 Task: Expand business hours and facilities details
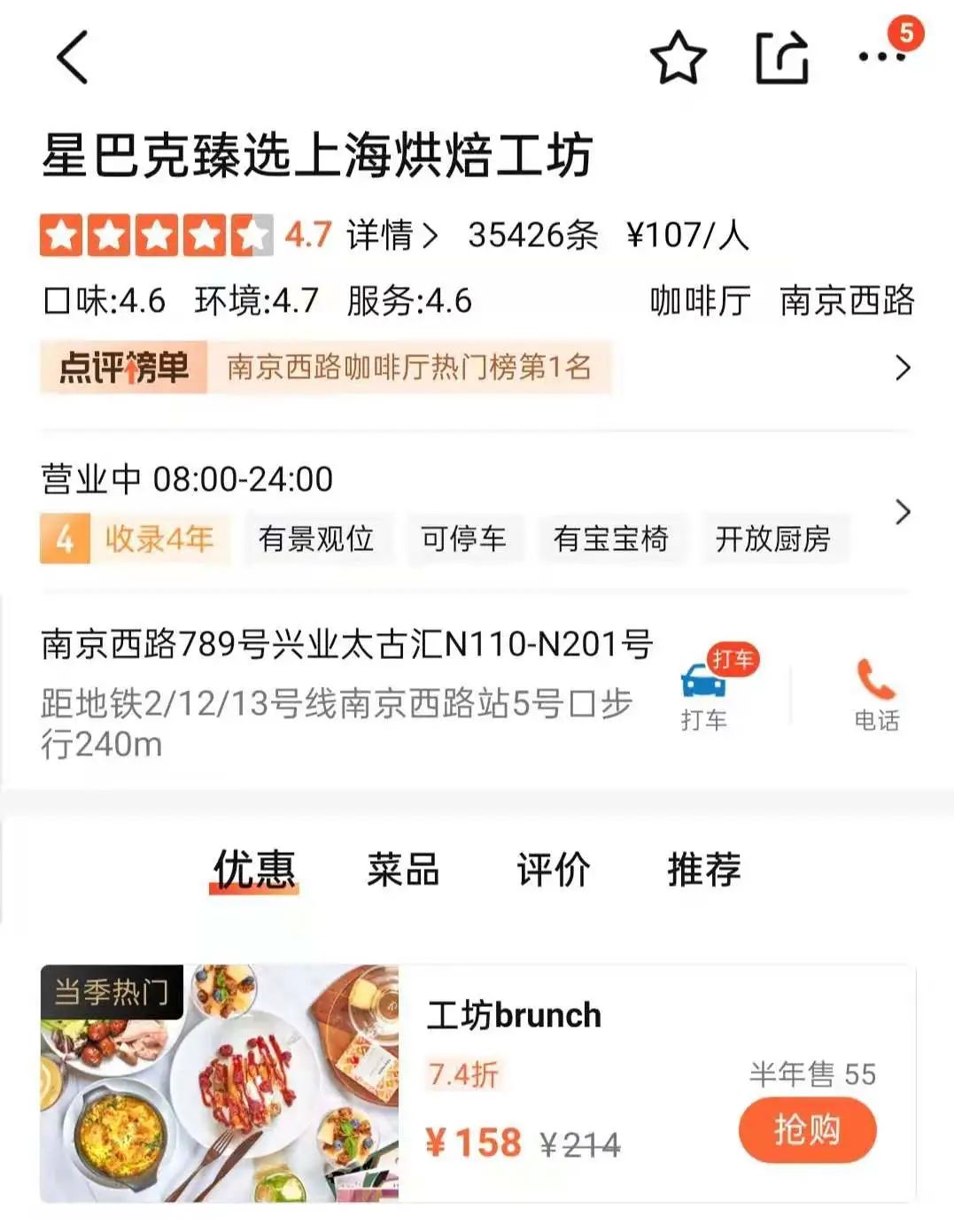coord(902,511)
